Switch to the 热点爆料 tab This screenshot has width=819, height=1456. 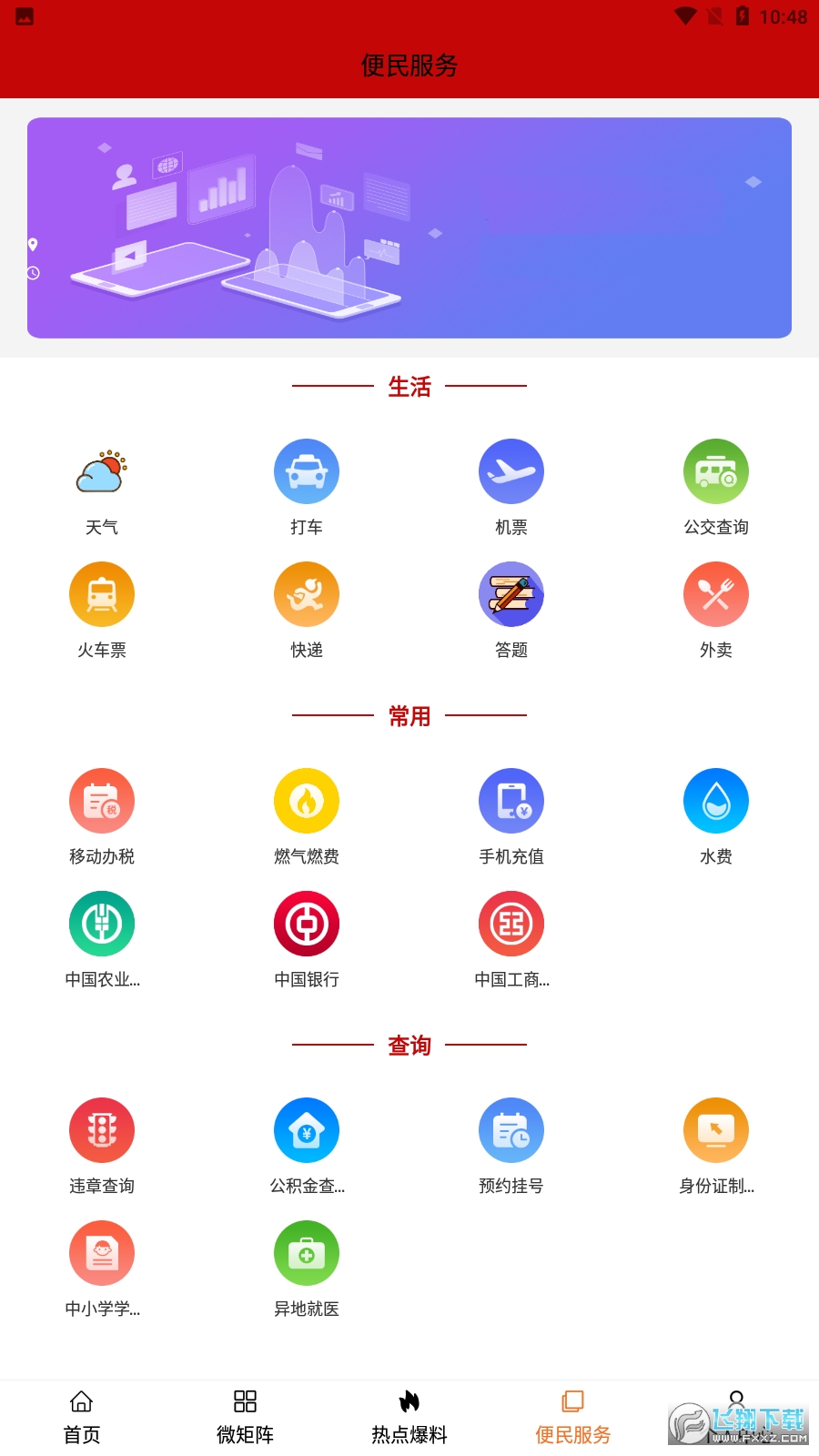(x=409, y=1415)
